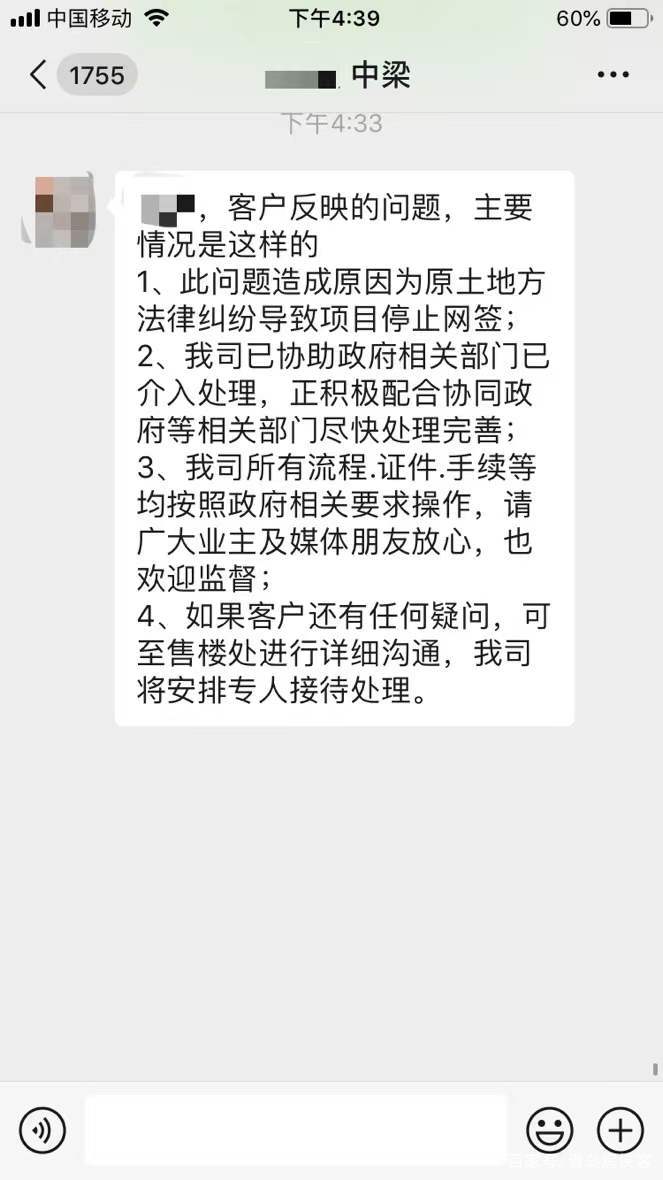
Task: Focus the message text field
Action: coord(295,1130)
